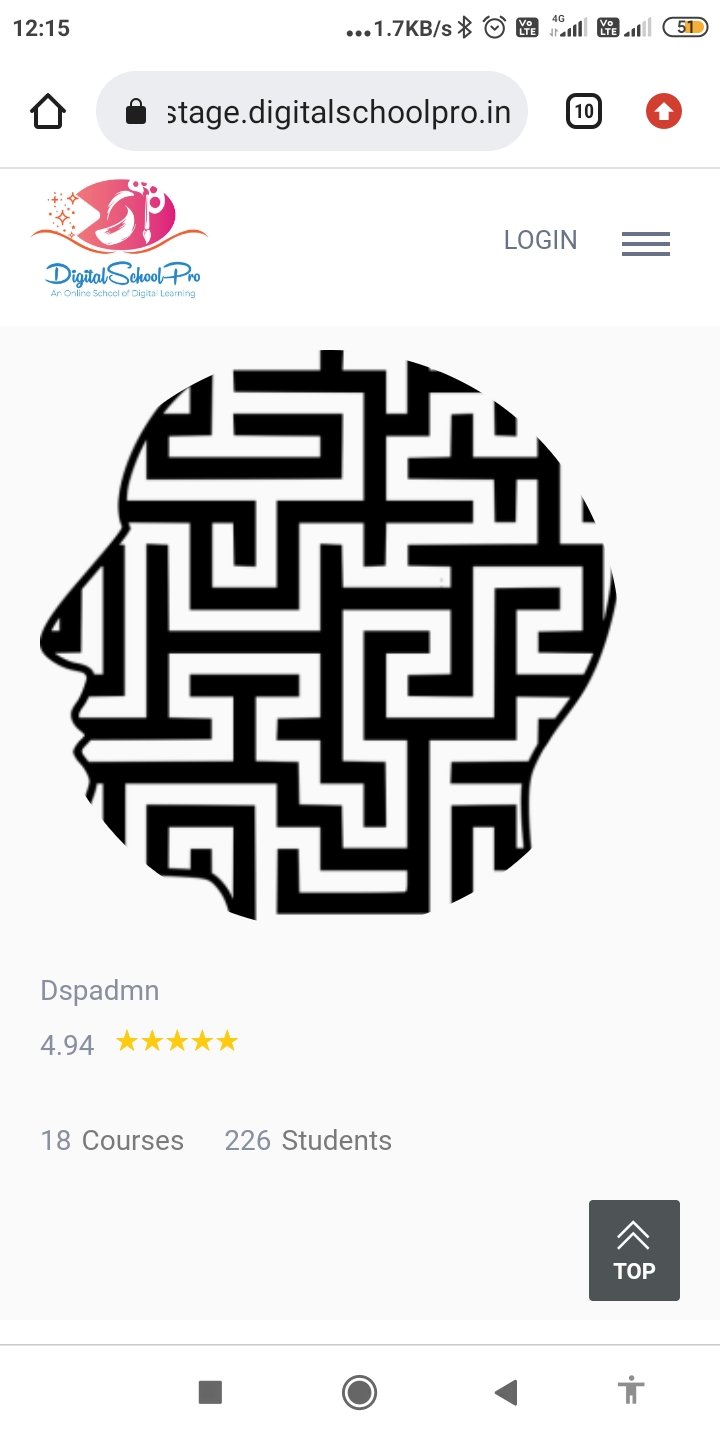The height and width of the screenshot is (1440, 720).
Task: Open the tab switcher showing 10 tabs
Action: (x=584, y=112)
